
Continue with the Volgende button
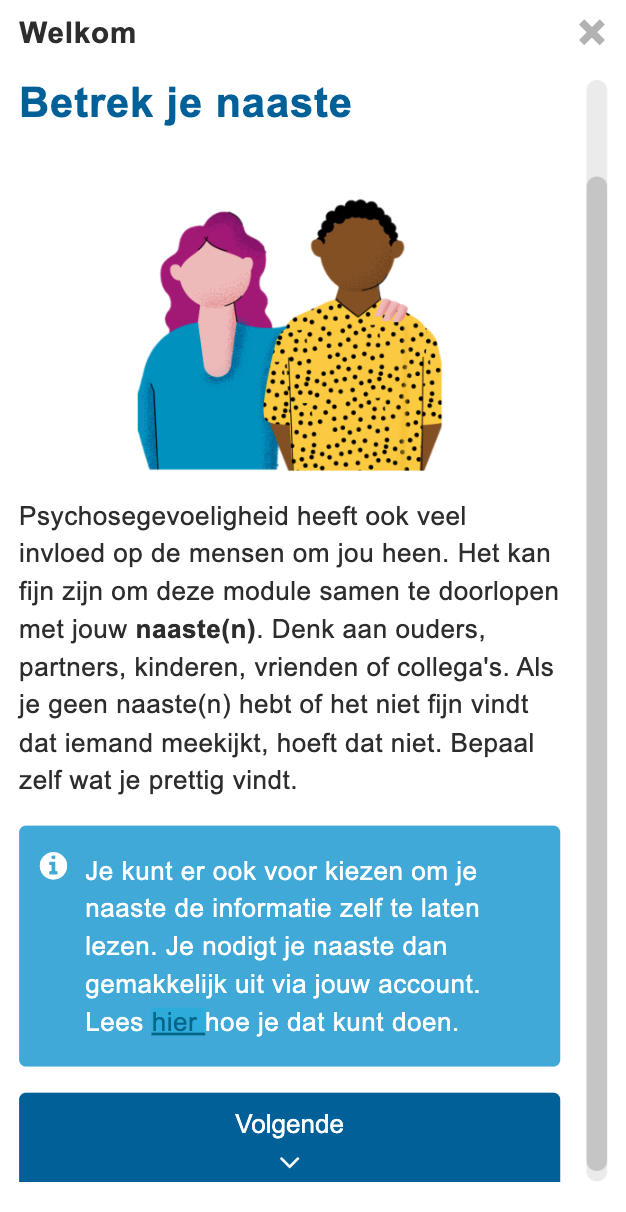click(289, 1137)
